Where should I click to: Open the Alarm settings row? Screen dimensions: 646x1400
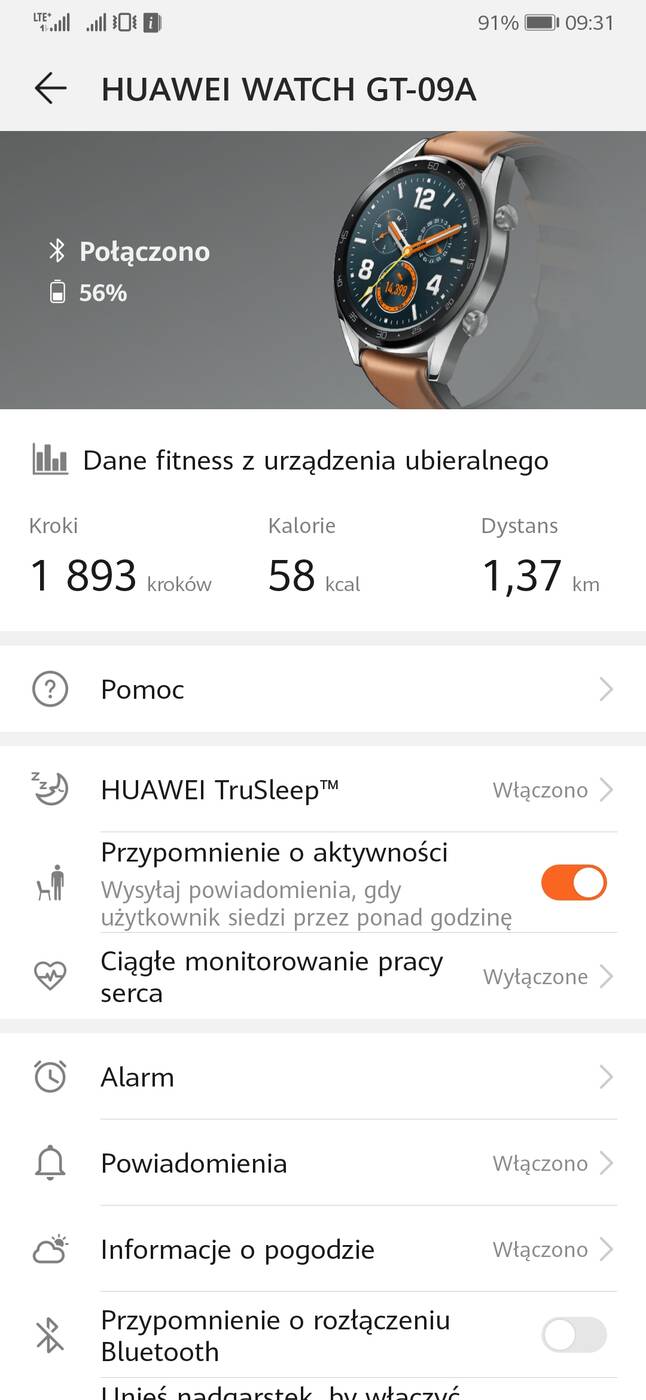(x=323, y=1077)
